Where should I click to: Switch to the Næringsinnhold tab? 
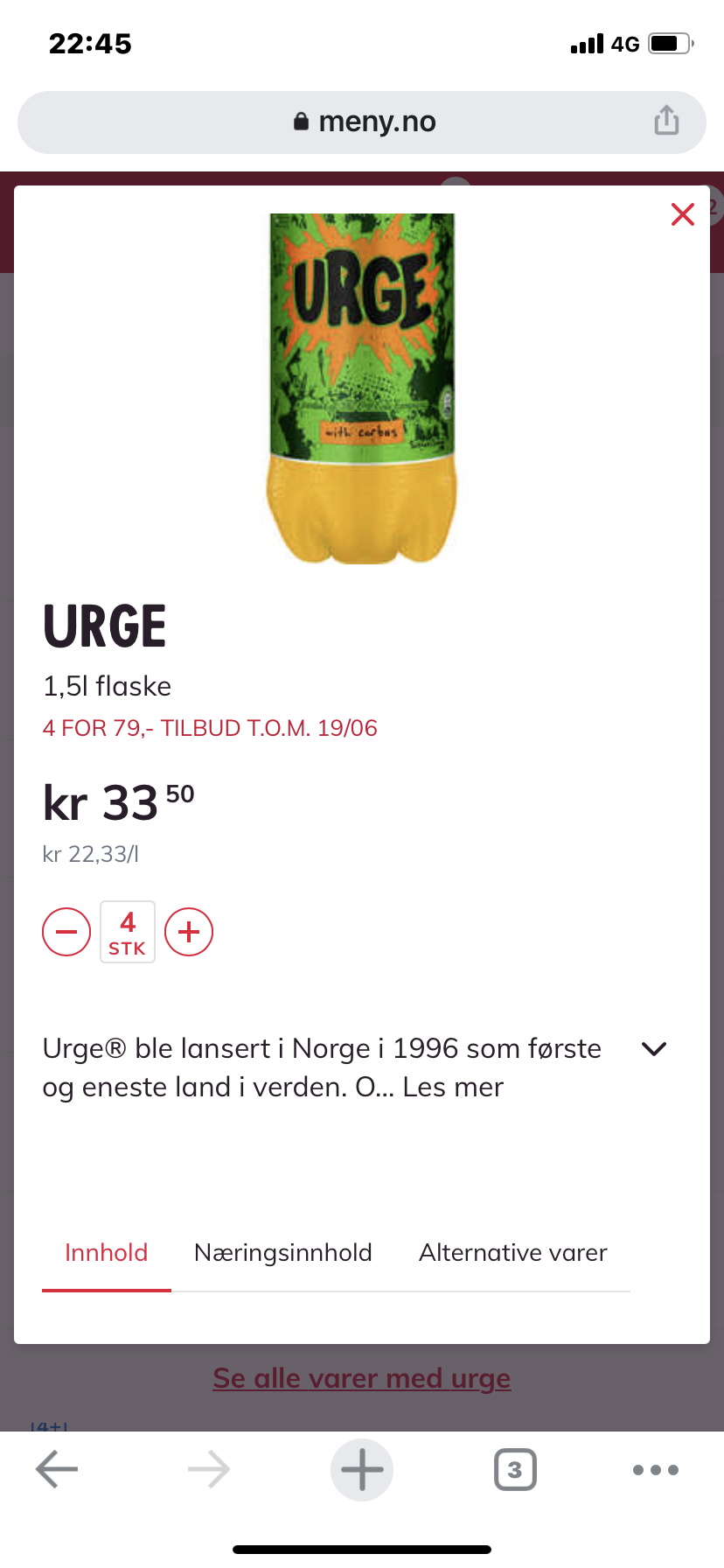283,1253
